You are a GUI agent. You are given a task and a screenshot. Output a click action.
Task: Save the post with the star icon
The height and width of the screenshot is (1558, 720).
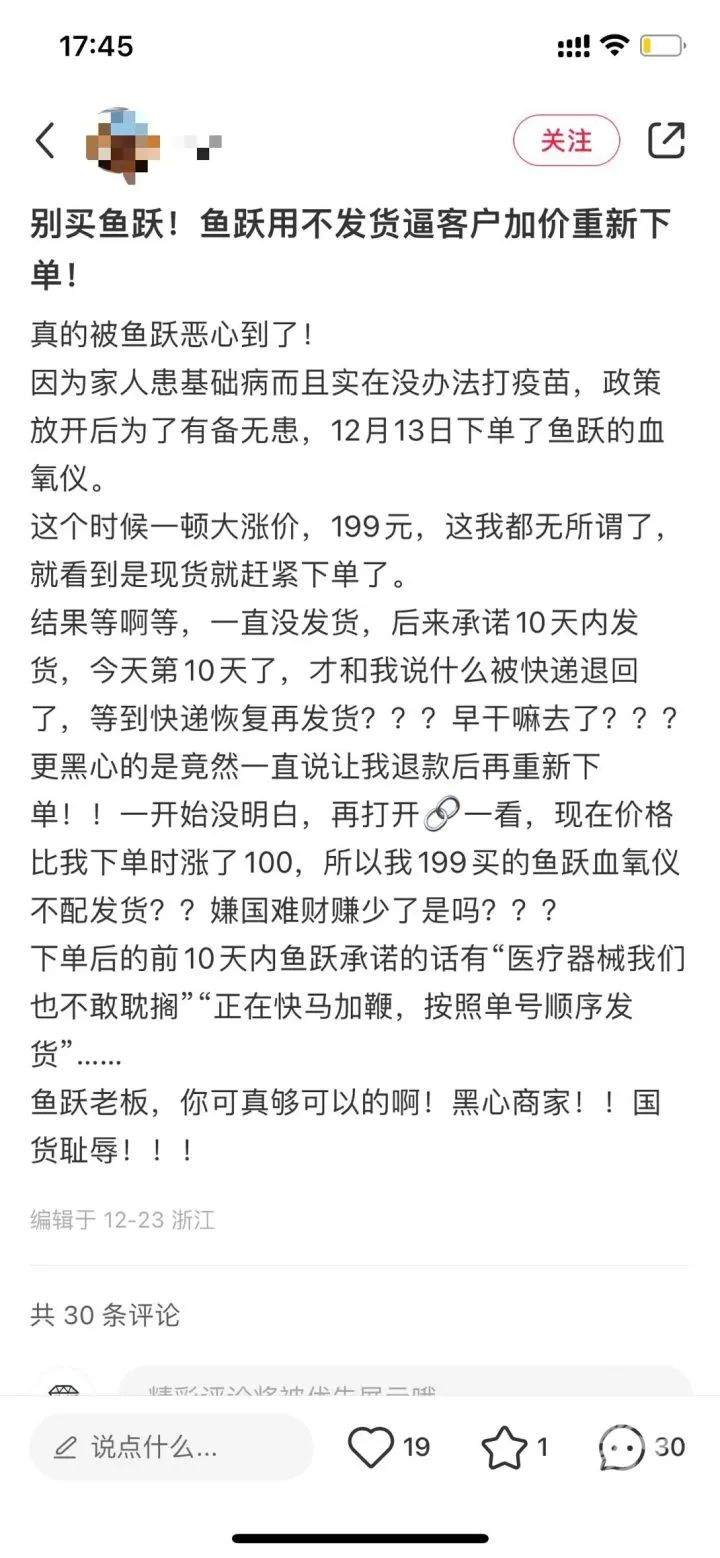click(504, 1446)
